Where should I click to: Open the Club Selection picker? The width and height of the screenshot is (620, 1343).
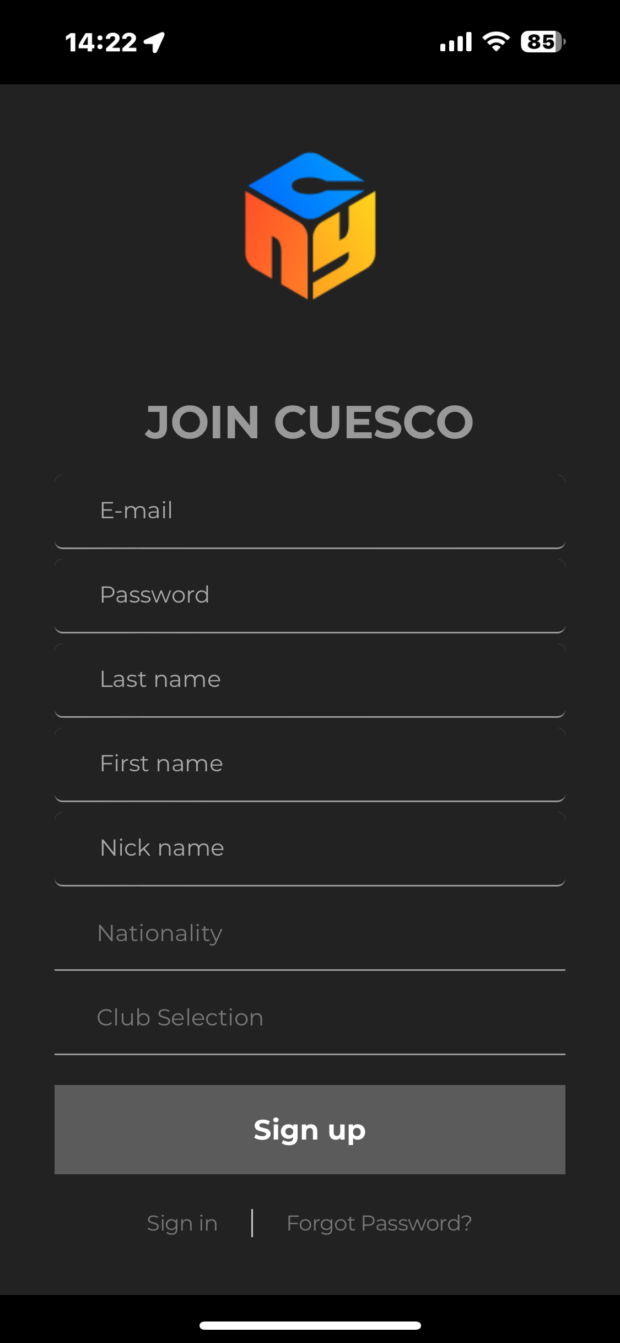(x=310, y=1018)
